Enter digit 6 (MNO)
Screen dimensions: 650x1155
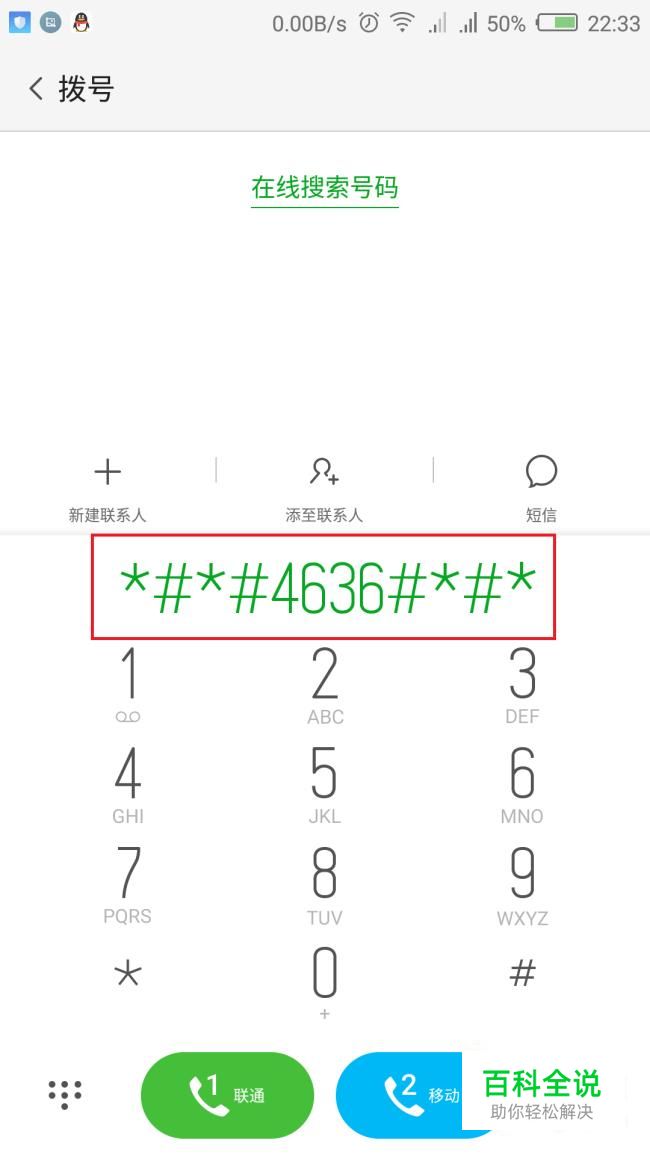click(522, 785)
